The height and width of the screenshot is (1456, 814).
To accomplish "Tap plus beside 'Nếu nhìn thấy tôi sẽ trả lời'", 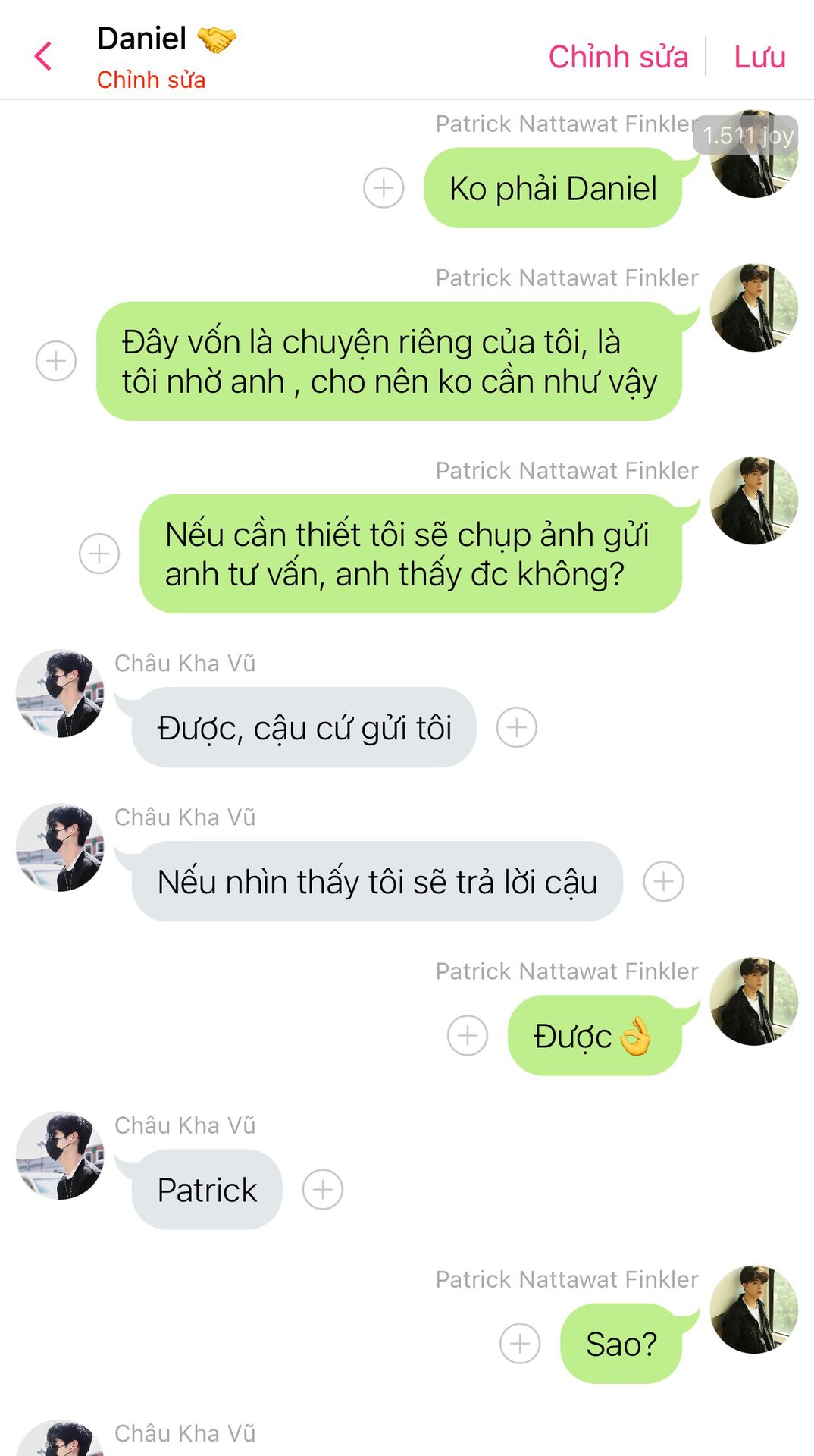I will (x=663, y=882).
